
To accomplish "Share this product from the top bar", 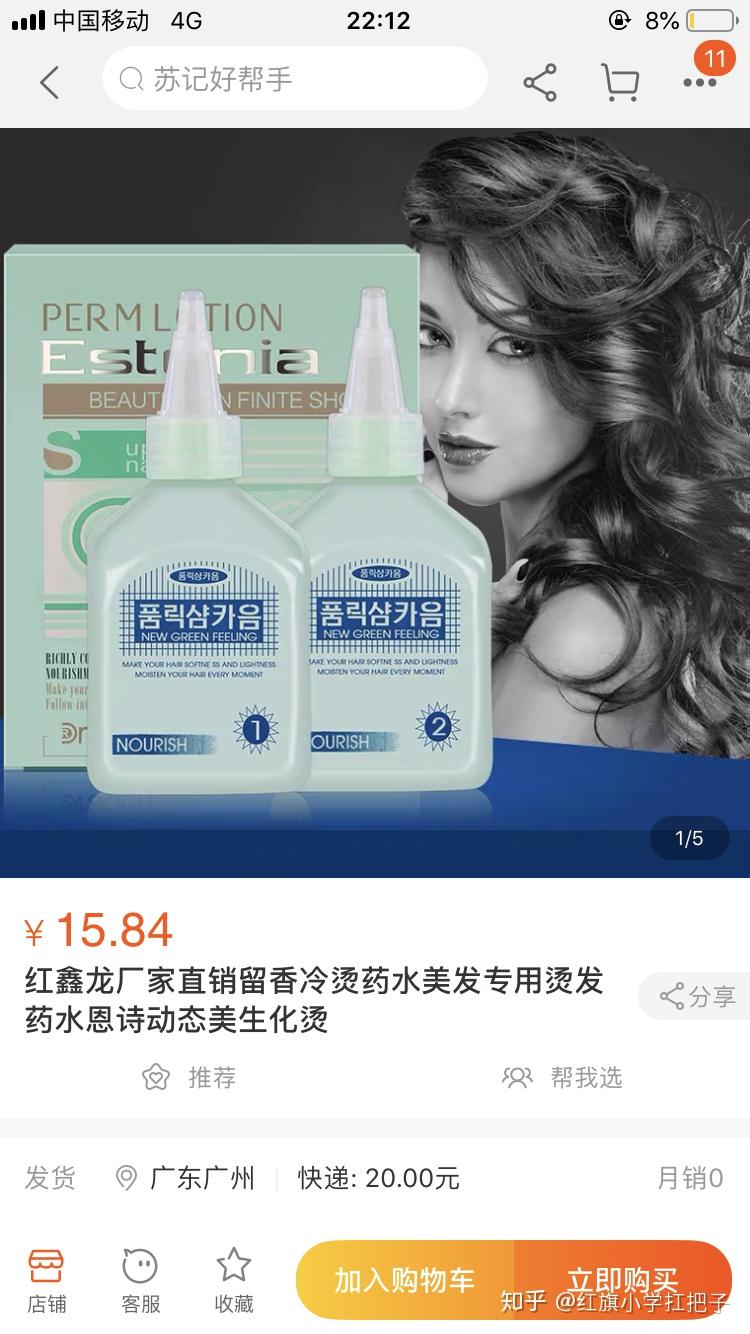I will click(x=540, y=82).
